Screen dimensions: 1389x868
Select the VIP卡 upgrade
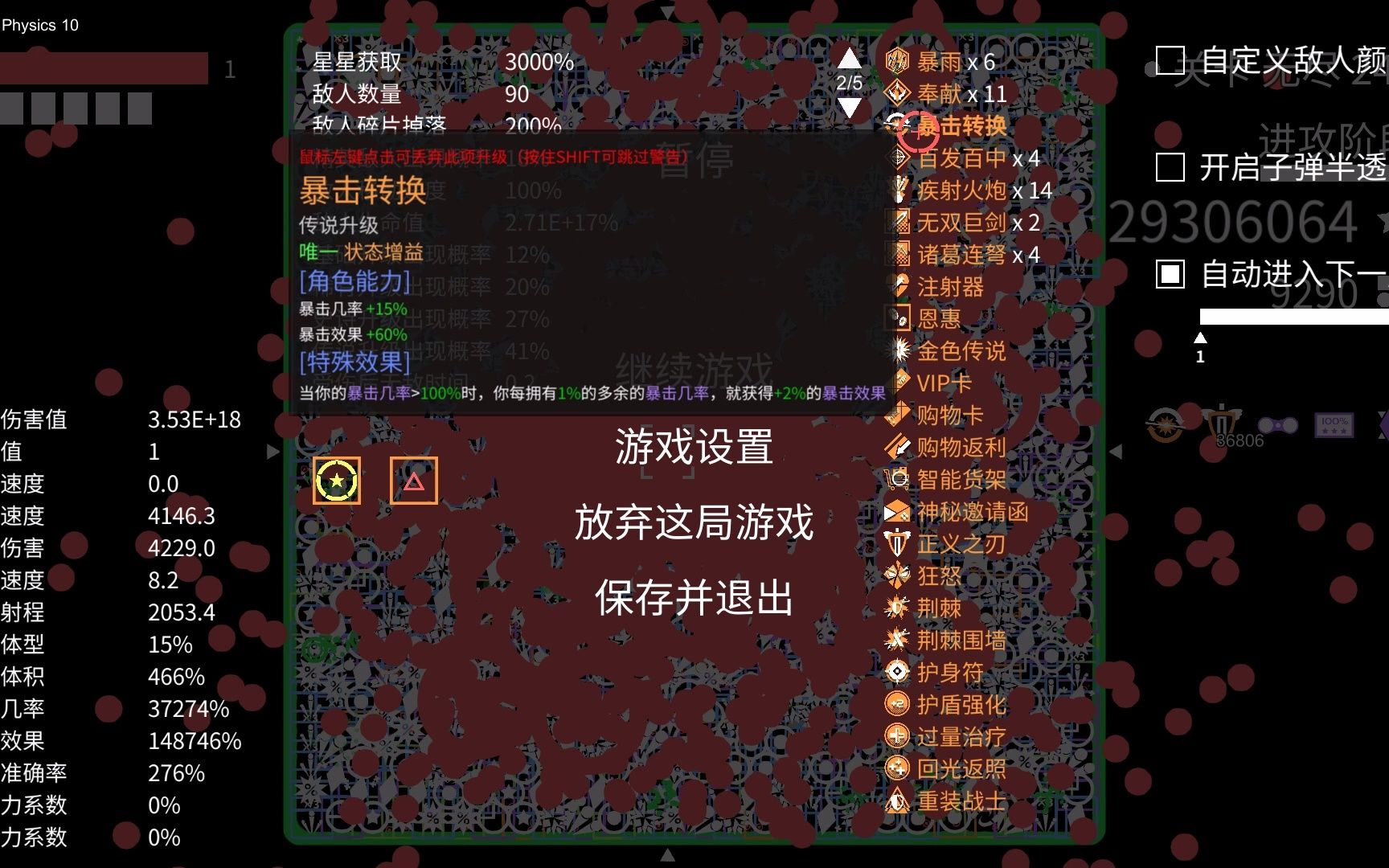coord(943,383)
